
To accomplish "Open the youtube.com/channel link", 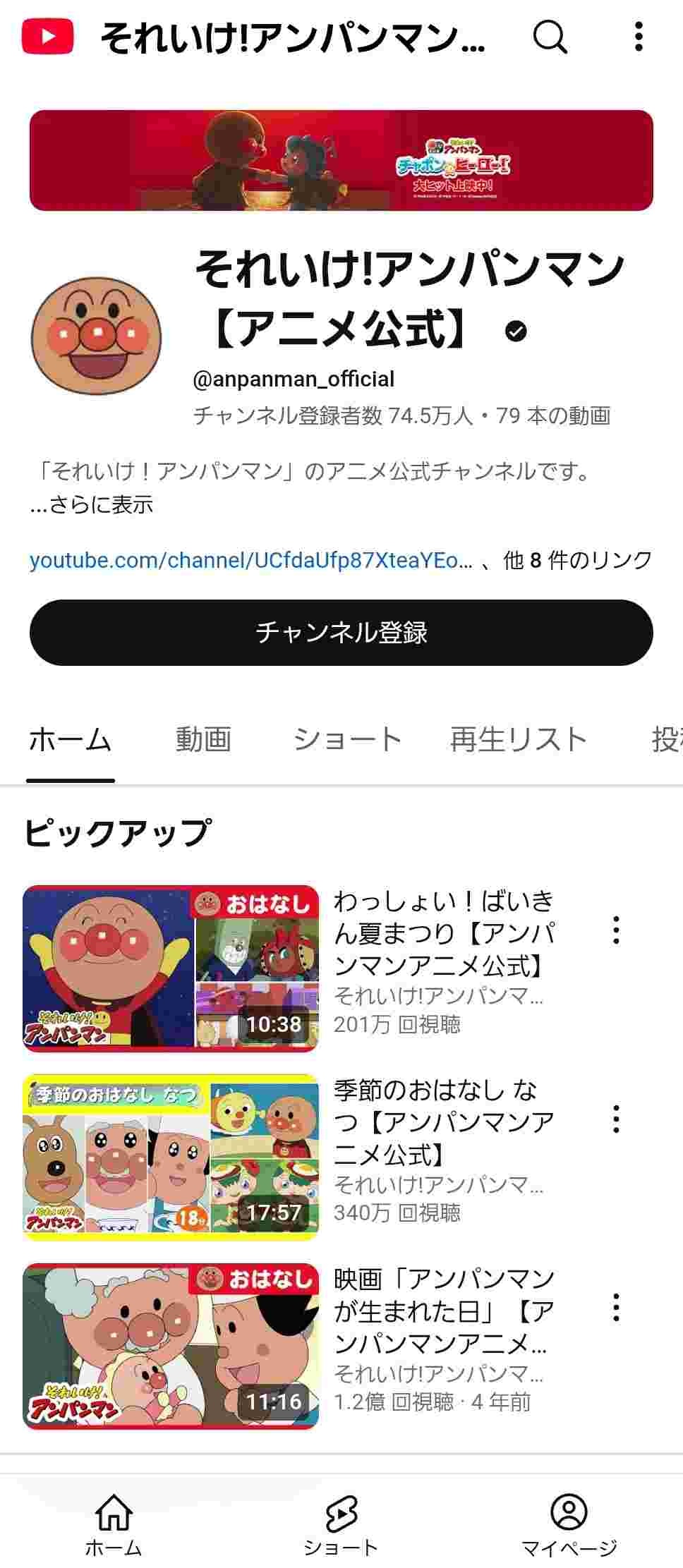I will tap(250, 561).
